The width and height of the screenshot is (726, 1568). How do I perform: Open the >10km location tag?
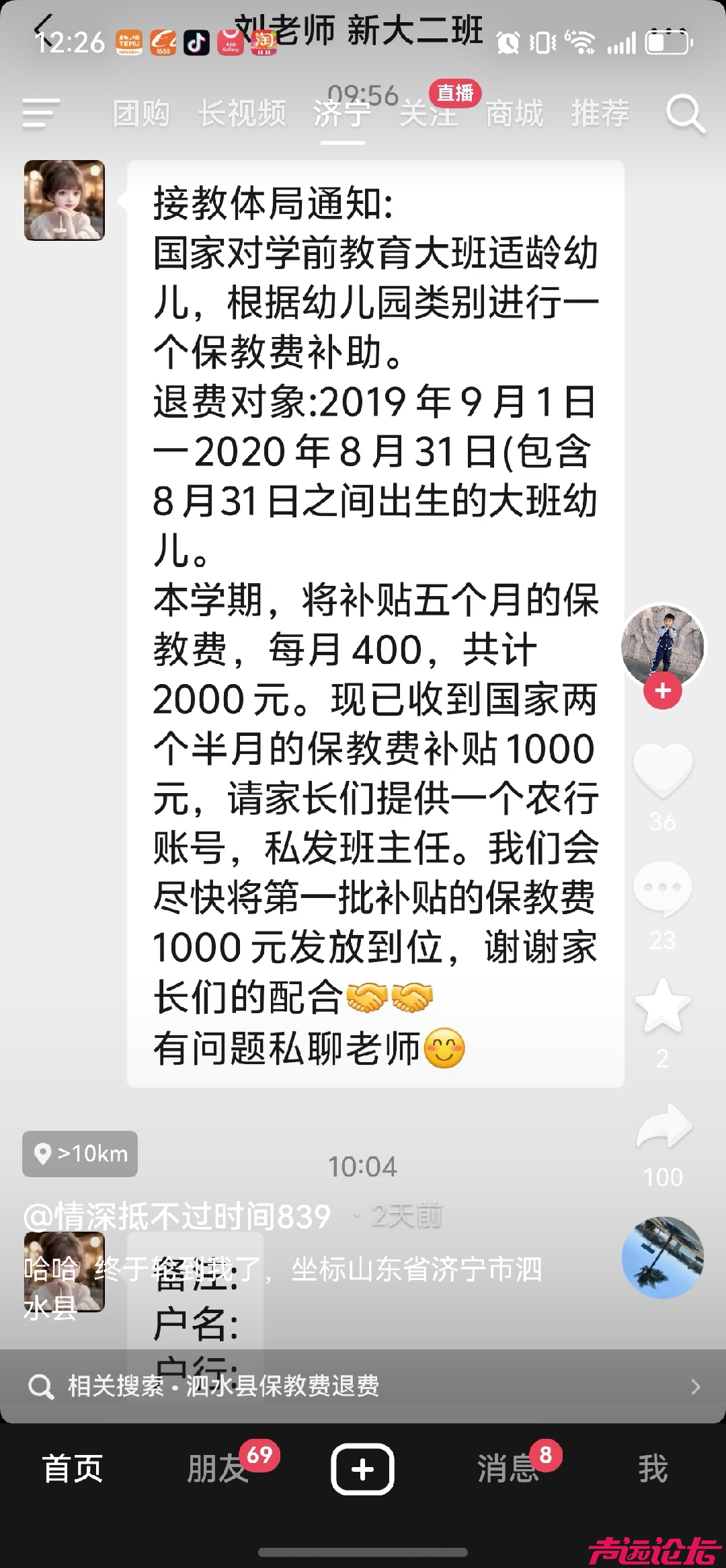point(80,1154)
